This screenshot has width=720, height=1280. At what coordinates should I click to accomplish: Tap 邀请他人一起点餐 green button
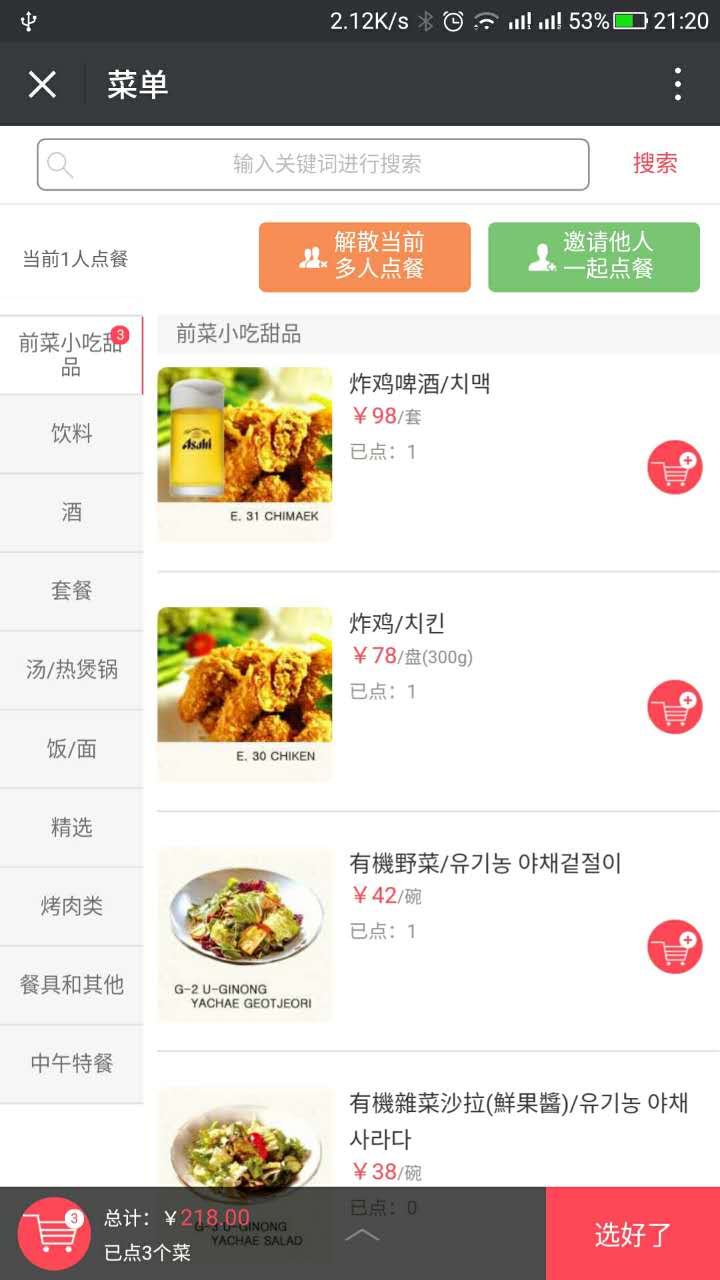(594, 257)
